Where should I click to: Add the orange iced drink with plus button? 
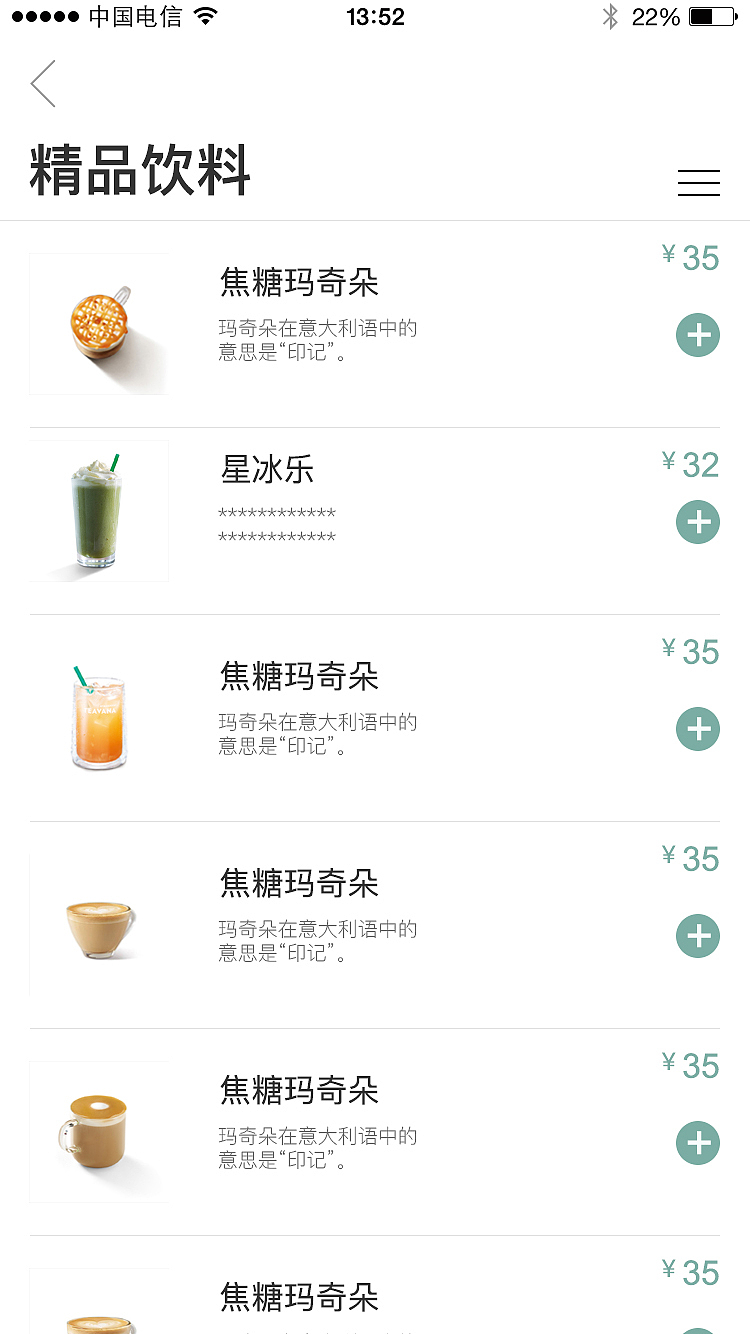coord(698,729)
